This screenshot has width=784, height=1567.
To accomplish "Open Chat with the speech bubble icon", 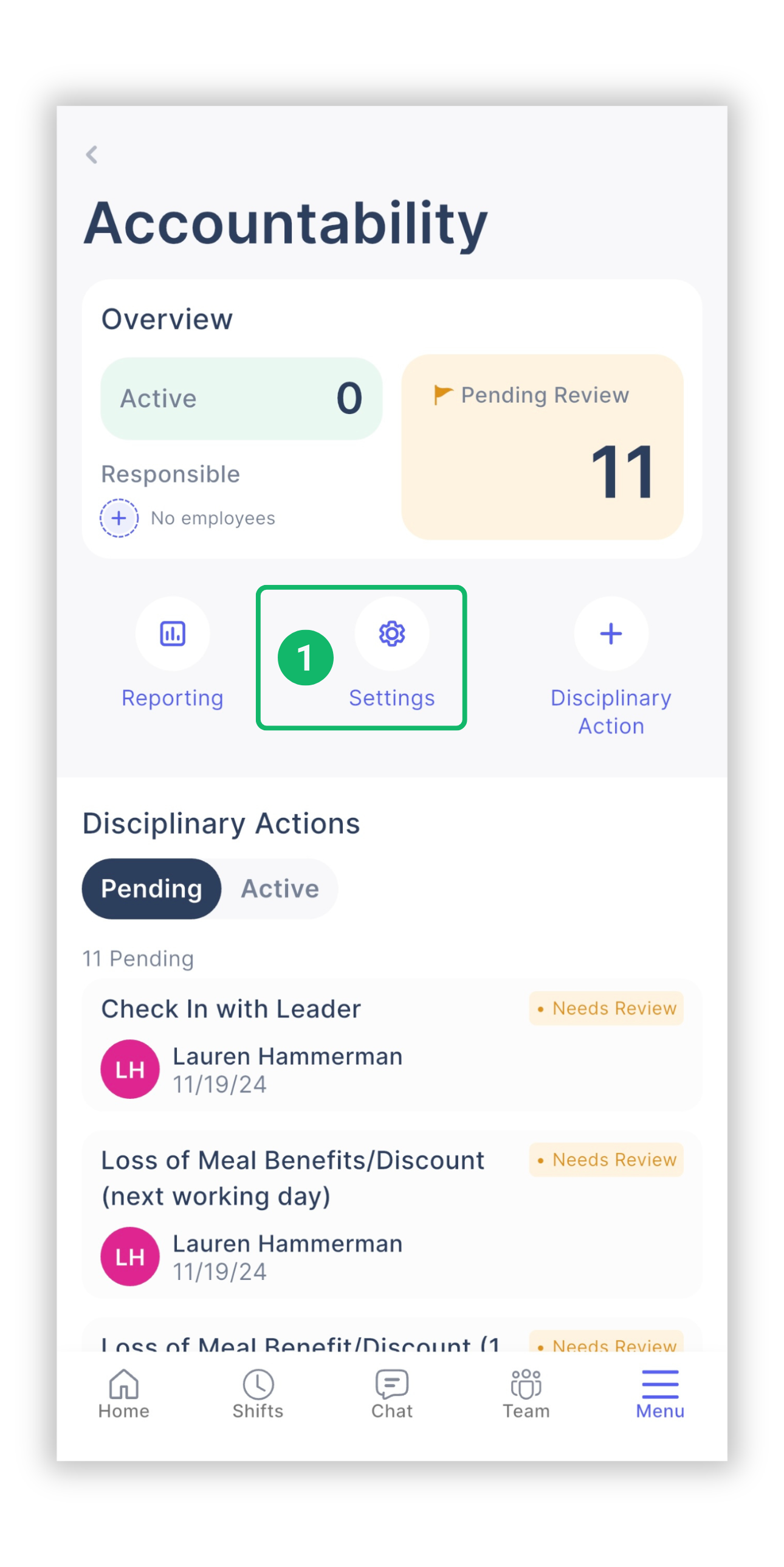I will pos(391,1385).
